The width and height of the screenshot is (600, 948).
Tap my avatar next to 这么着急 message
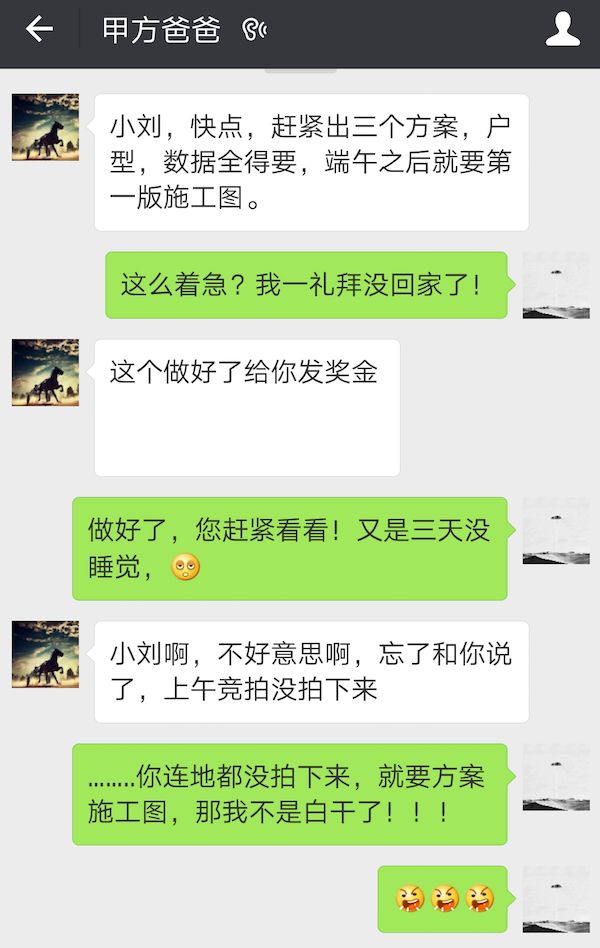pyautogui.click(x=556, y=285)
